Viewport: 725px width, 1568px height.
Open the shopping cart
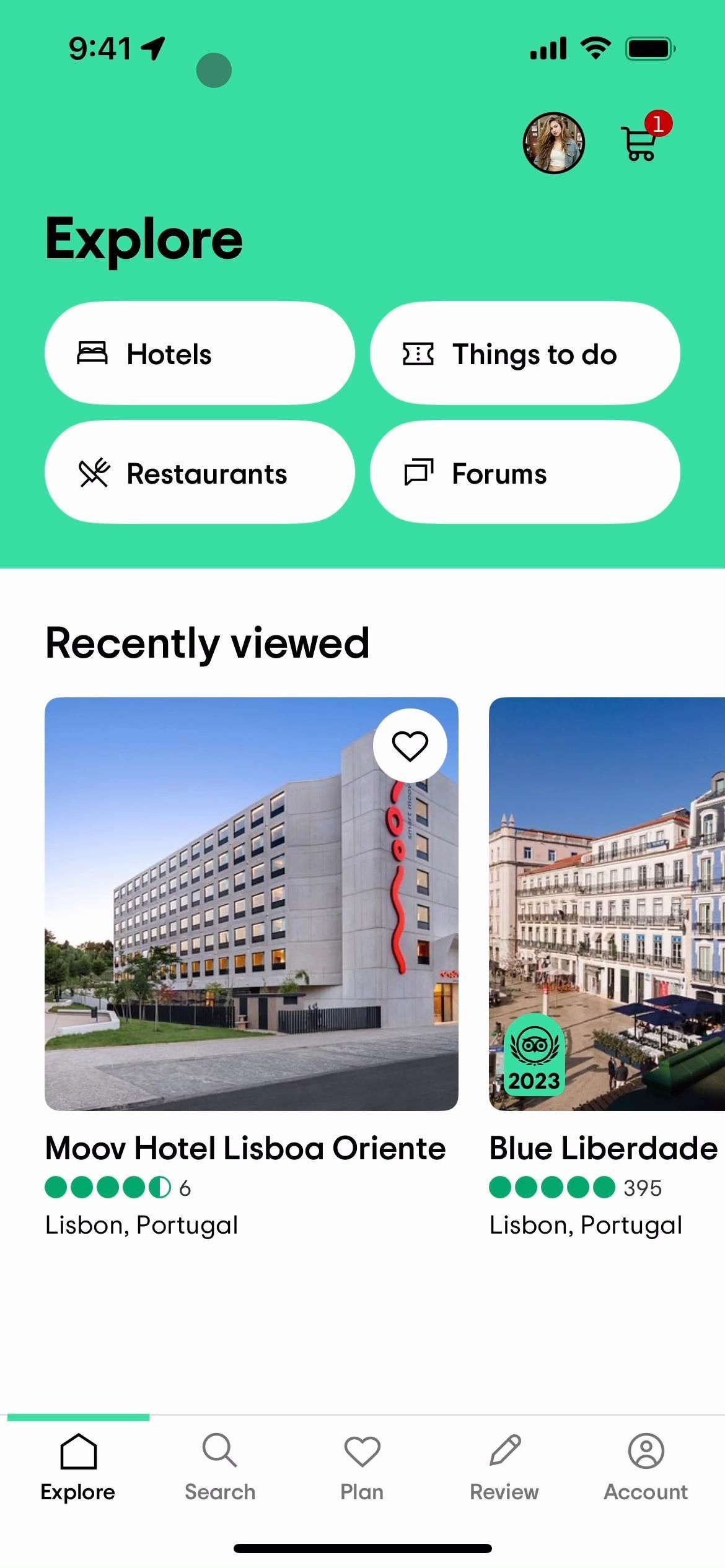click(x=640, y=143)
